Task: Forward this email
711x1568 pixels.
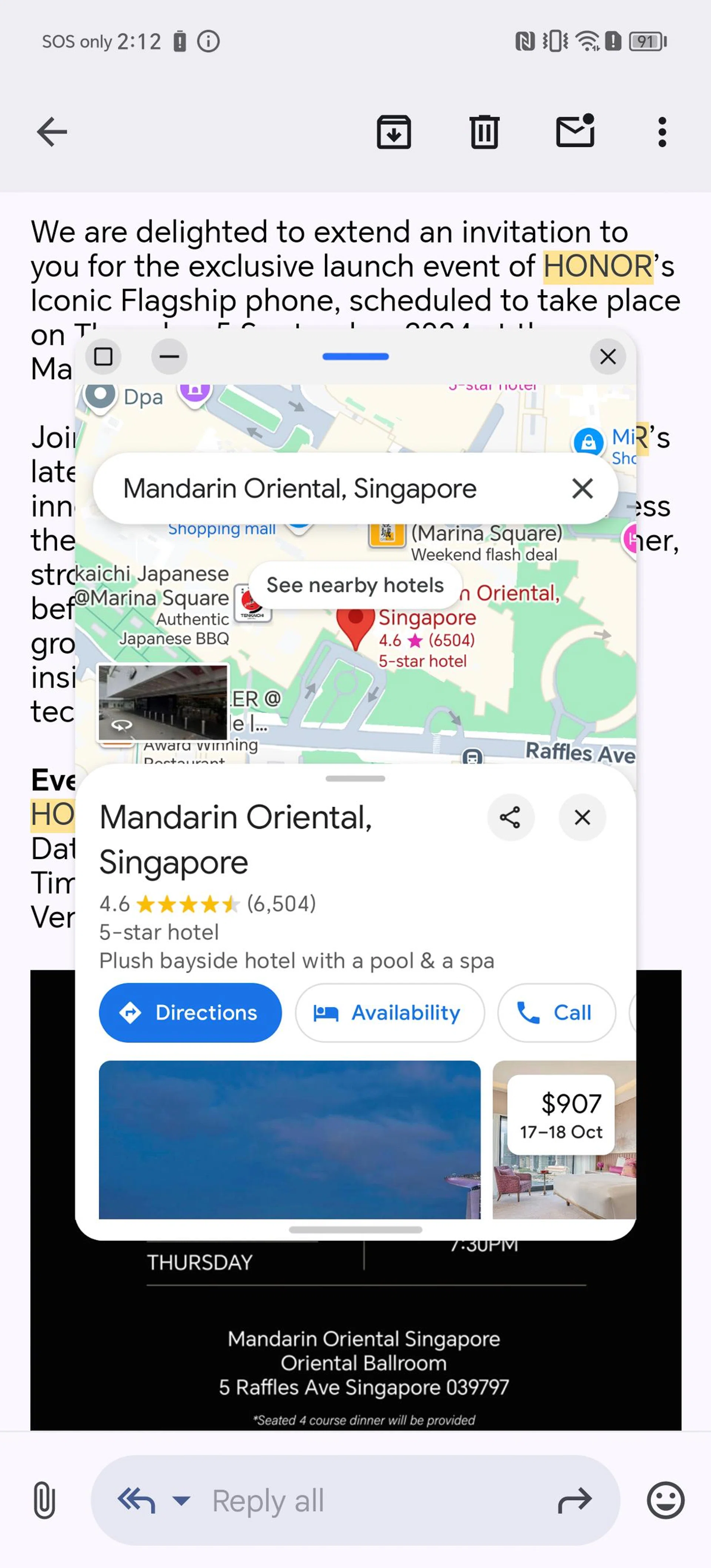Action: pos(575,1501)
